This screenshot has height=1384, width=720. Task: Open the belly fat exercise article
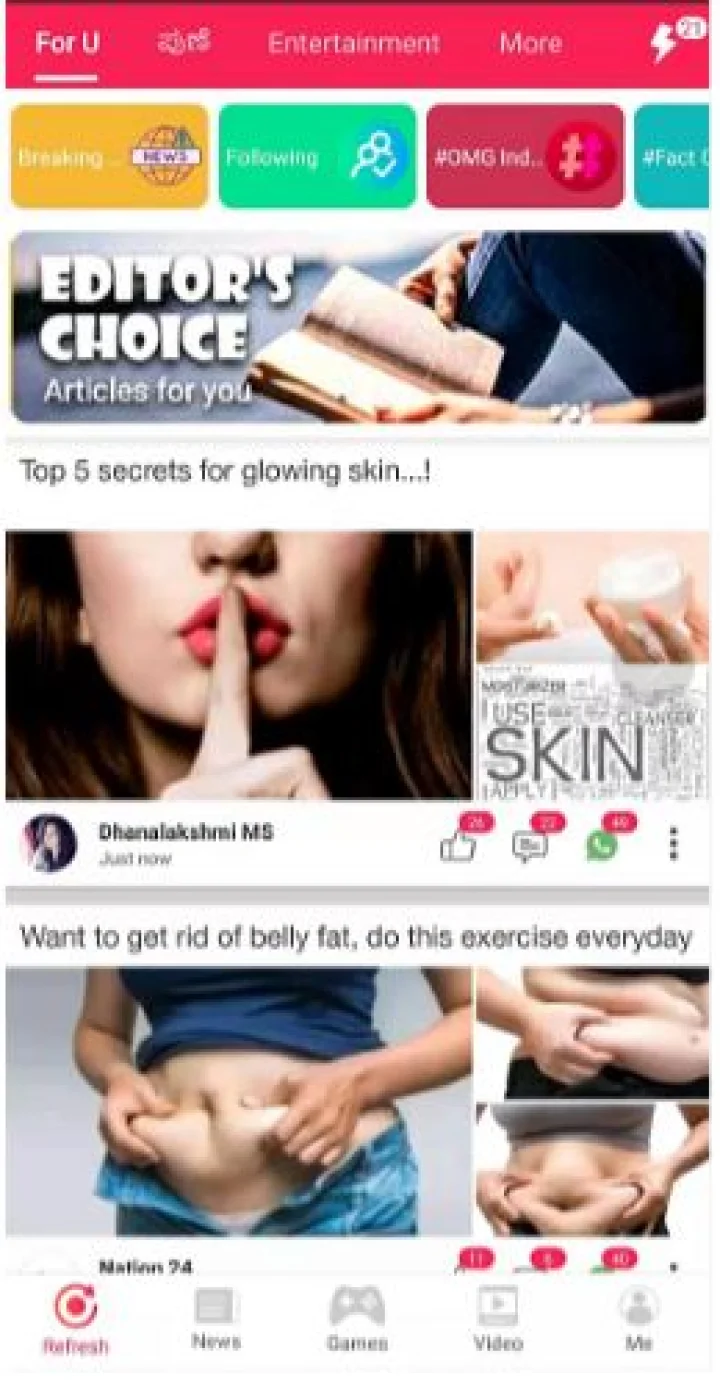tap(355, 938)
